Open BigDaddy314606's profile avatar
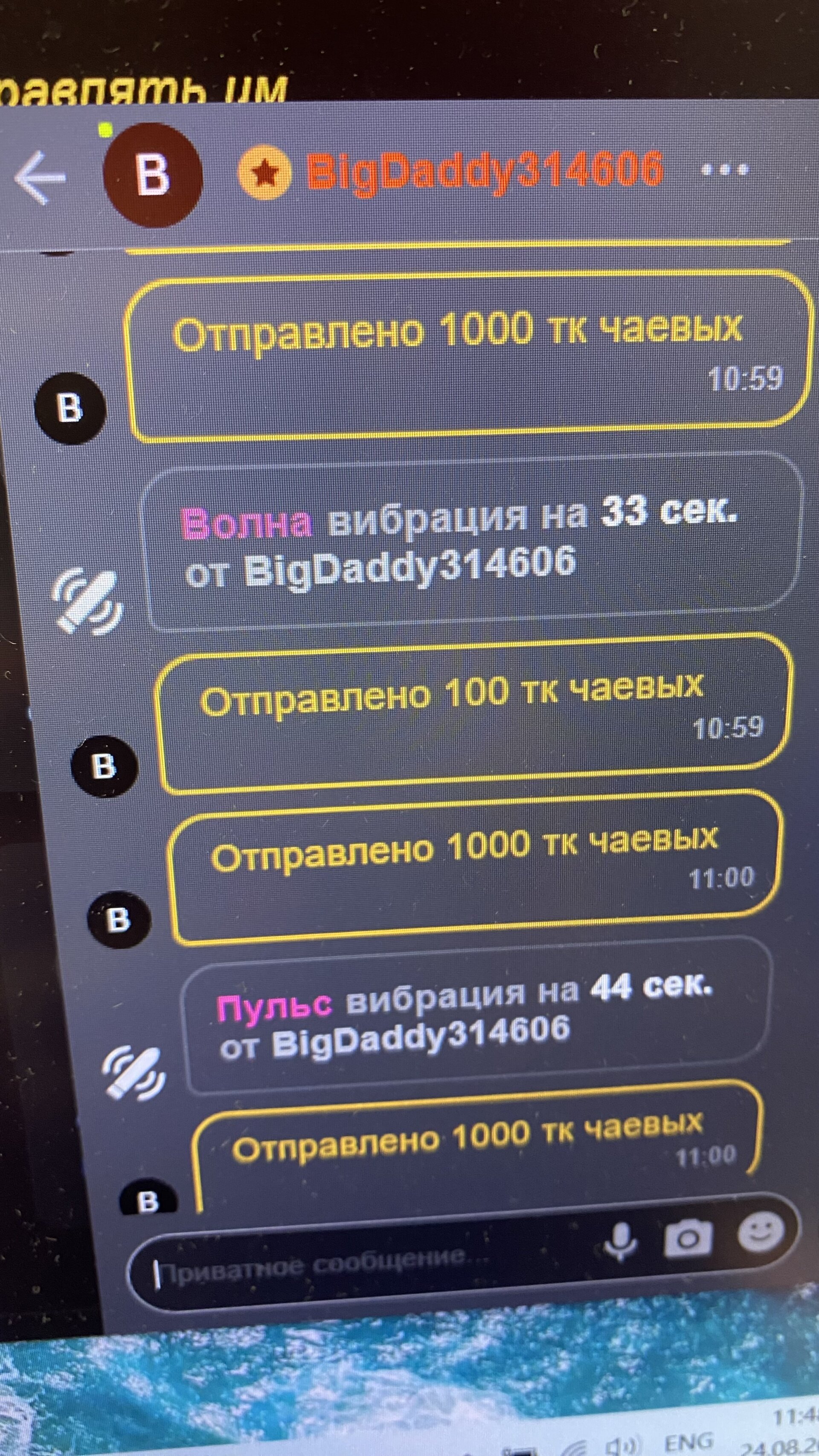The height and width of the screenshot is (1456, 819). pos(153,175)
